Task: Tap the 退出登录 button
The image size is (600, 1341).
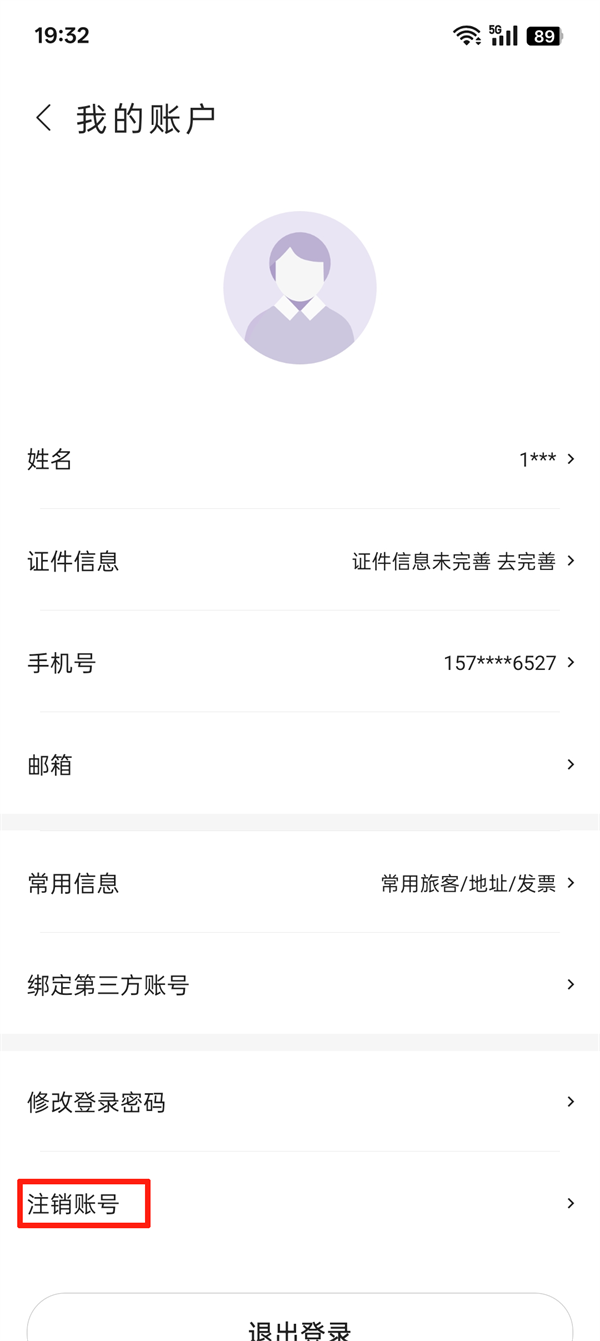Action: coord(300,1325)
